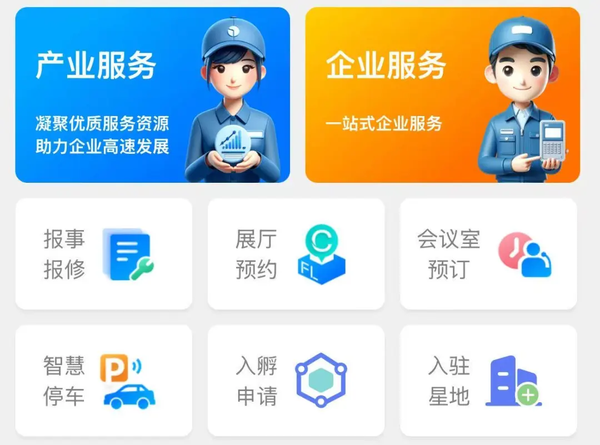Open the 企业服务 banner card

pos(442,95)
